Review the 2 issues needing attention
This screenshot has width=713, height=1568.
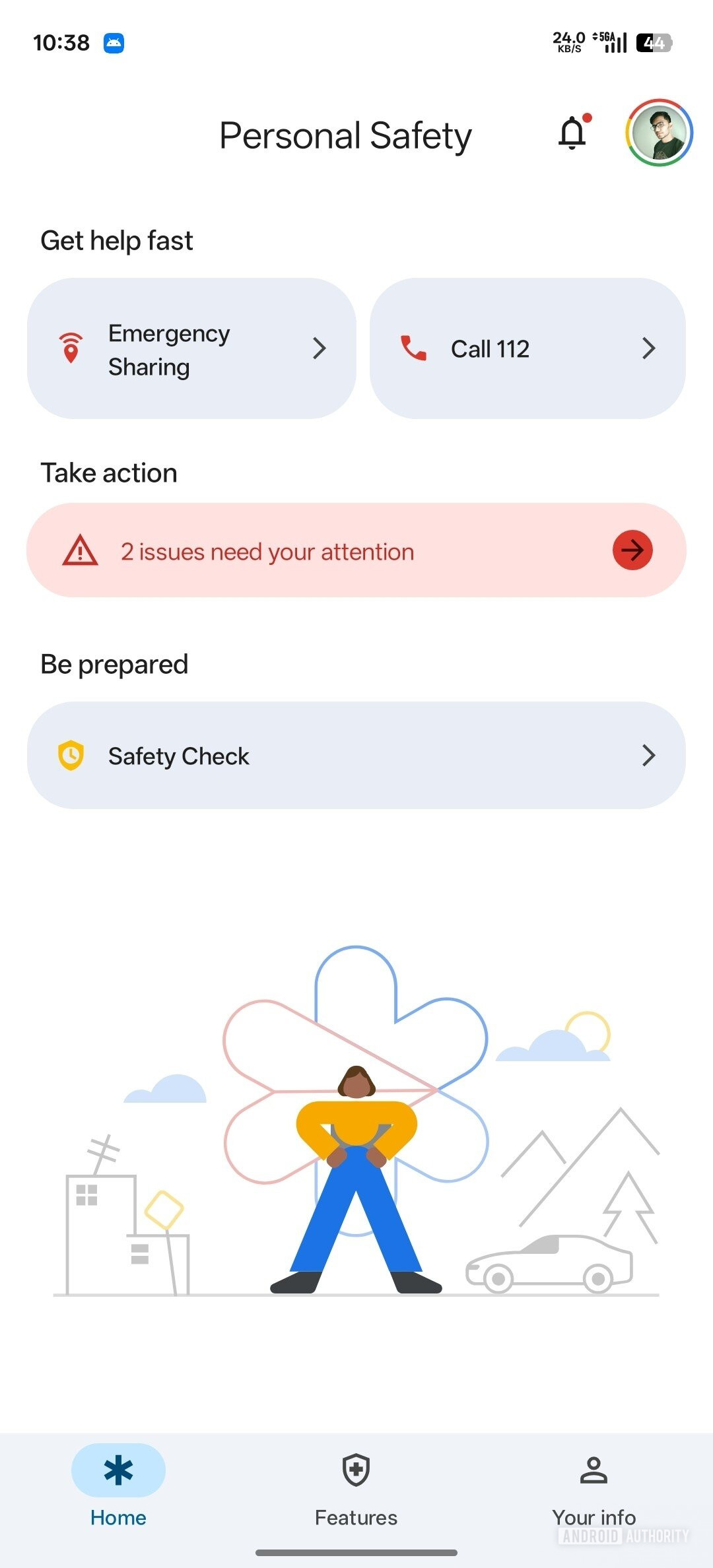tap(356, 550)
